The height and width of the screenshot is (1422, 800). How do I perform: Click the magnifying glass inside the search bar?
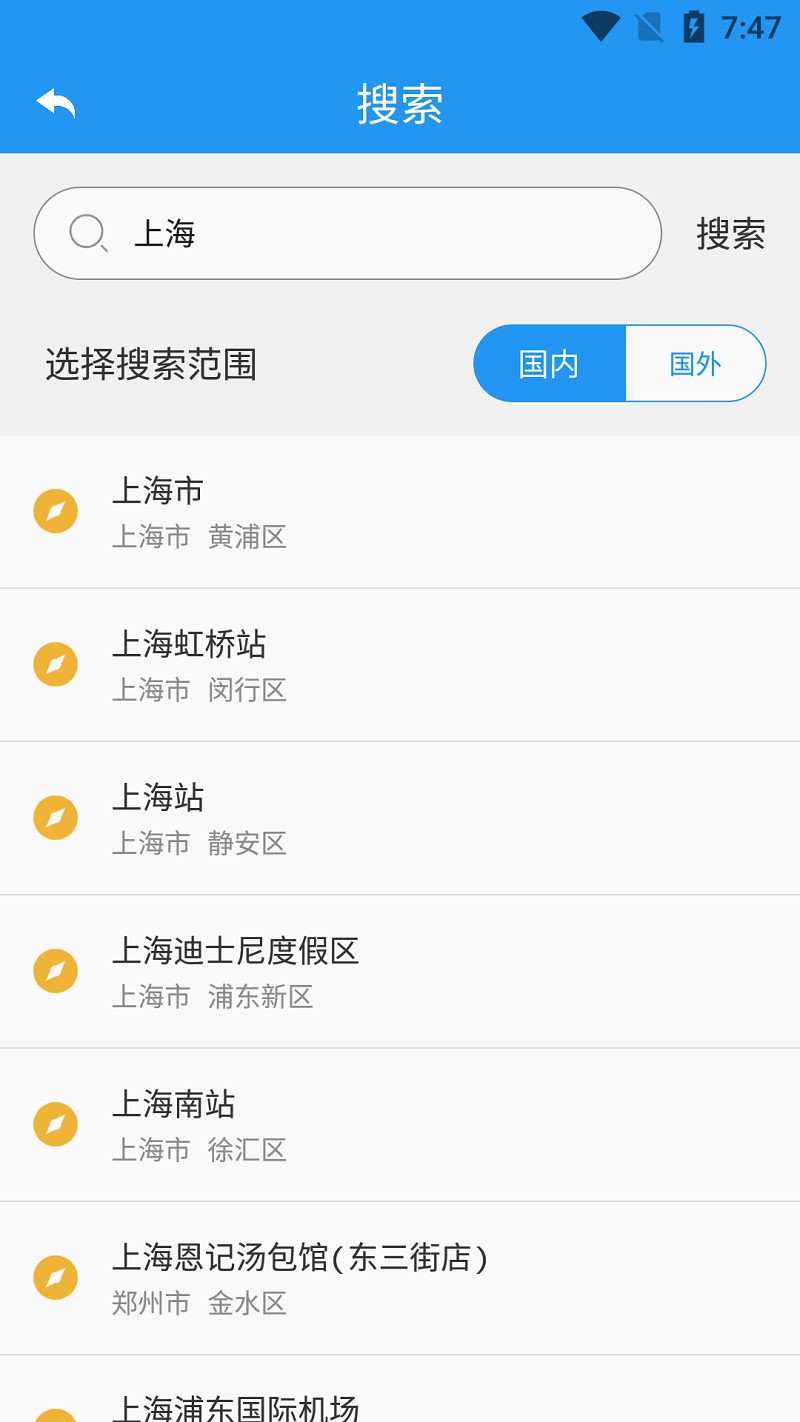coord(90,233)
